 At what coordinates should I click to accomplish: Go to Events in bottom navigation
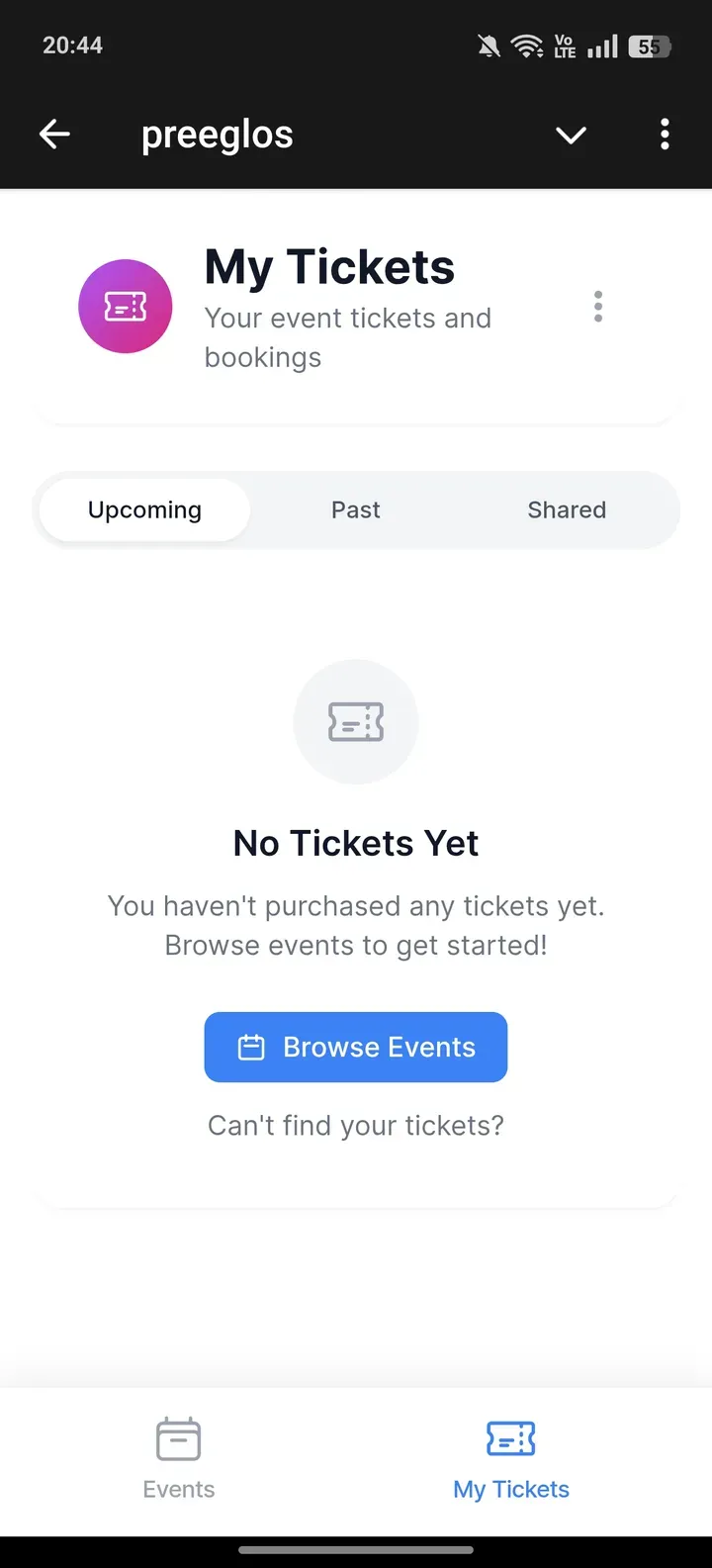[179, 1459]
